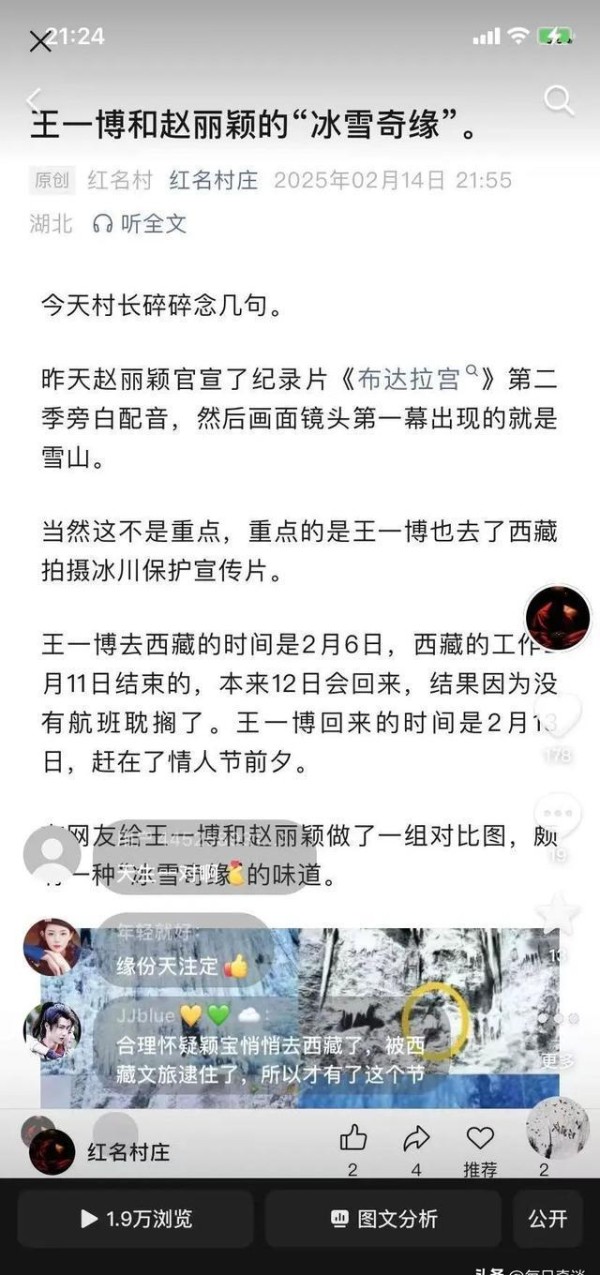Close the current post view
Image resolution: width=600 pixels, height=1275 pixels.
pyautogui.click(x=39, y=41)
